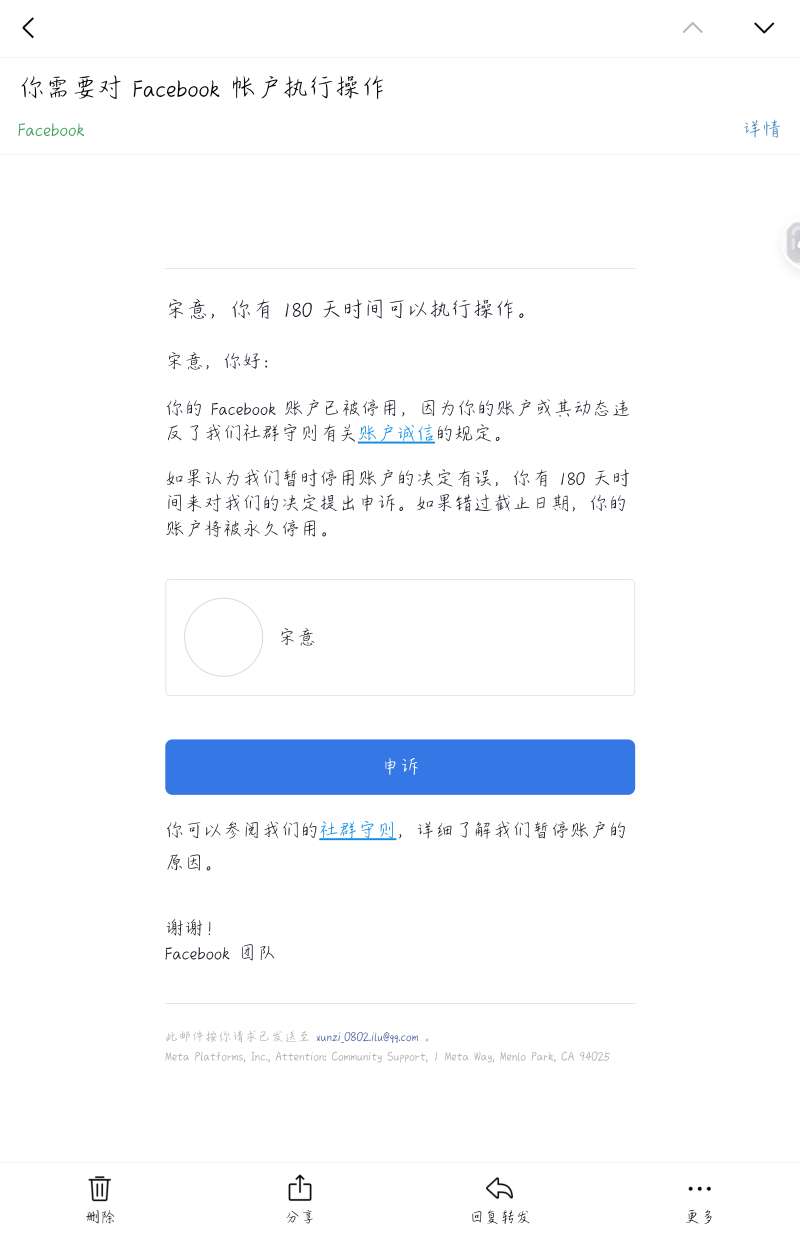Open the 更多 more options menu
The image size is (800, 1238).
point(699,1198)
